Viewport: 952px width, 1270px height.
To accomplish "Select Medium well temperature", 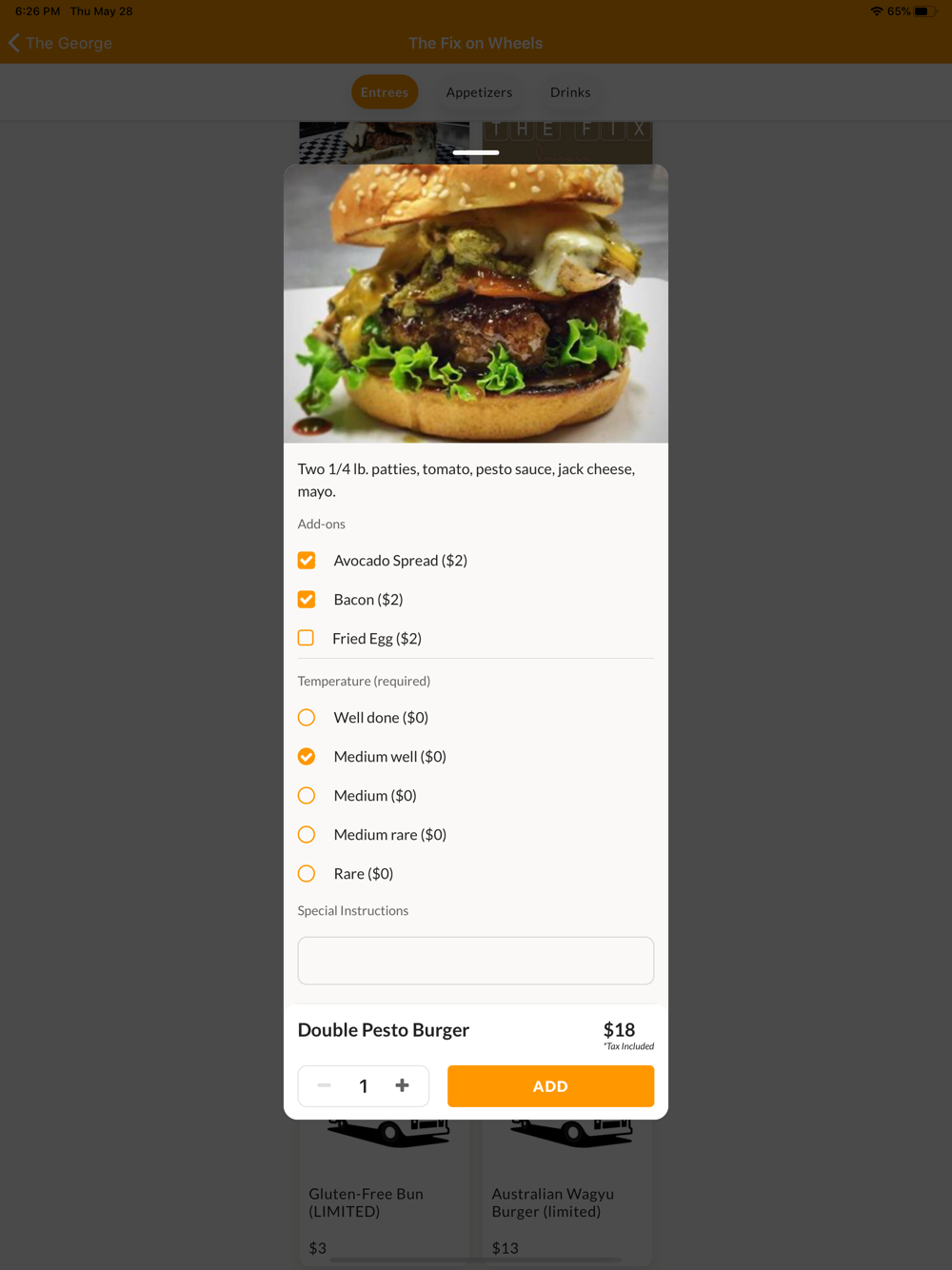I will pyautogui.click(x=307, y=757).
